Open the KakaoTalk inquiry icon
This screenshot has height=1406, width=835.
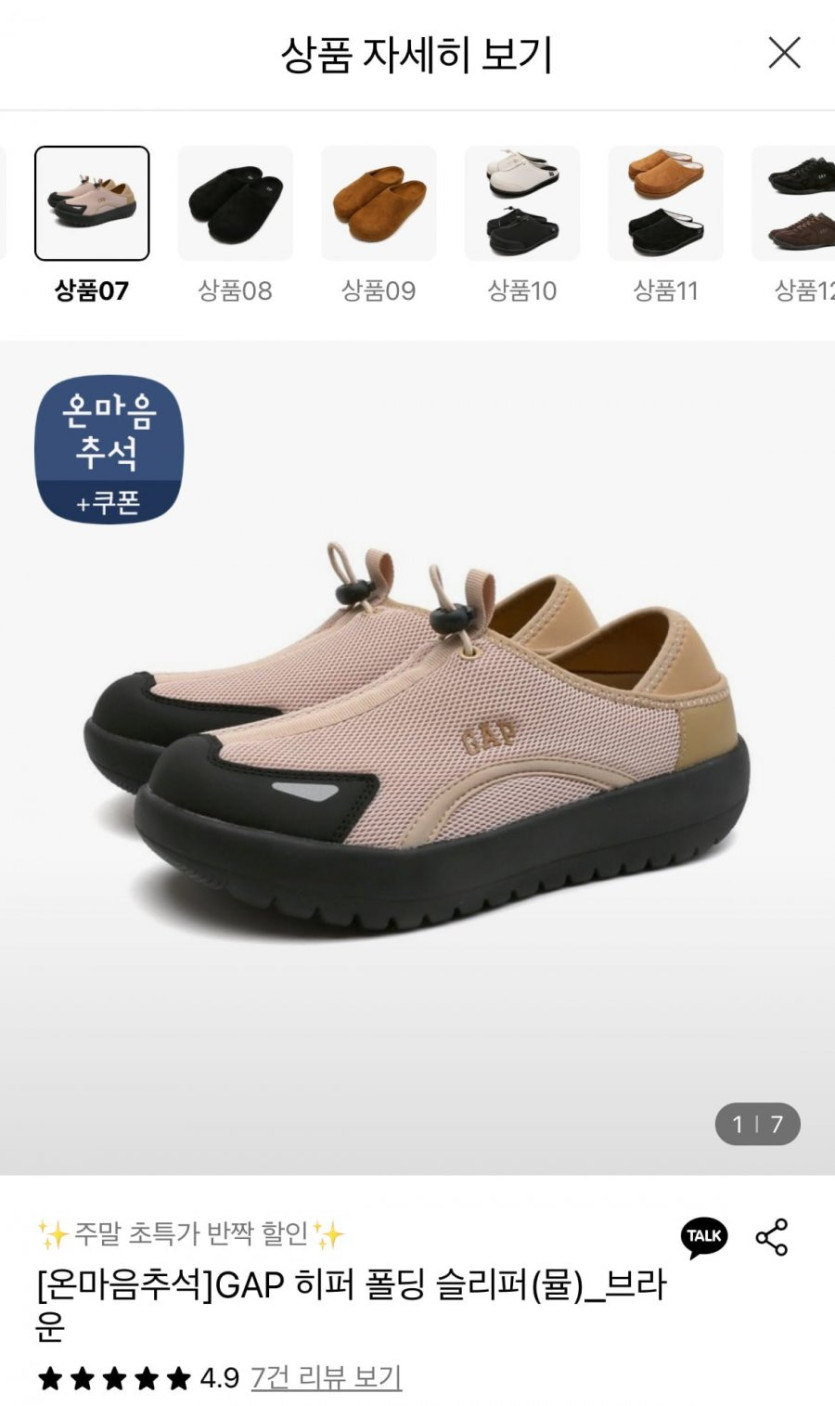[704, 1238]
